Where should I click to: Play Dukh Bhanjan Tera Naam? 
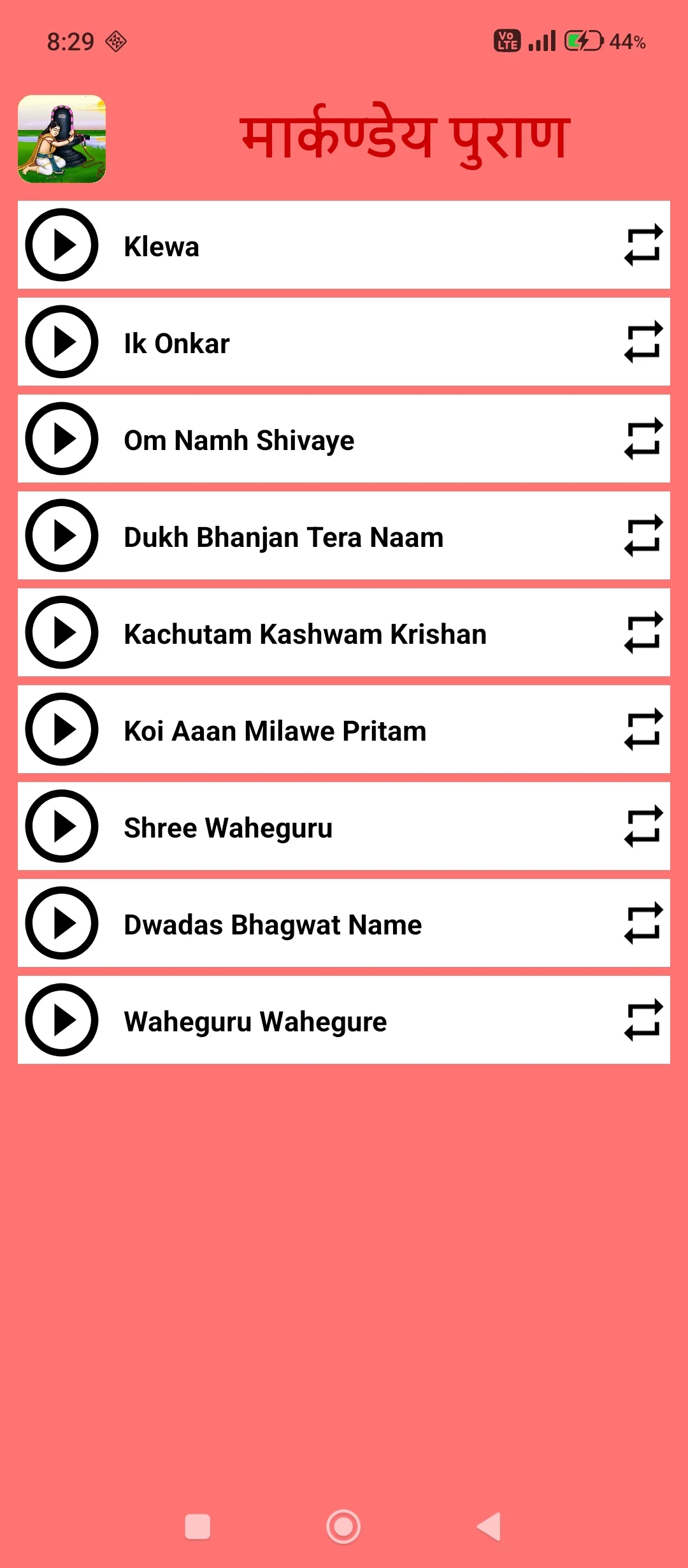(62, 536)
